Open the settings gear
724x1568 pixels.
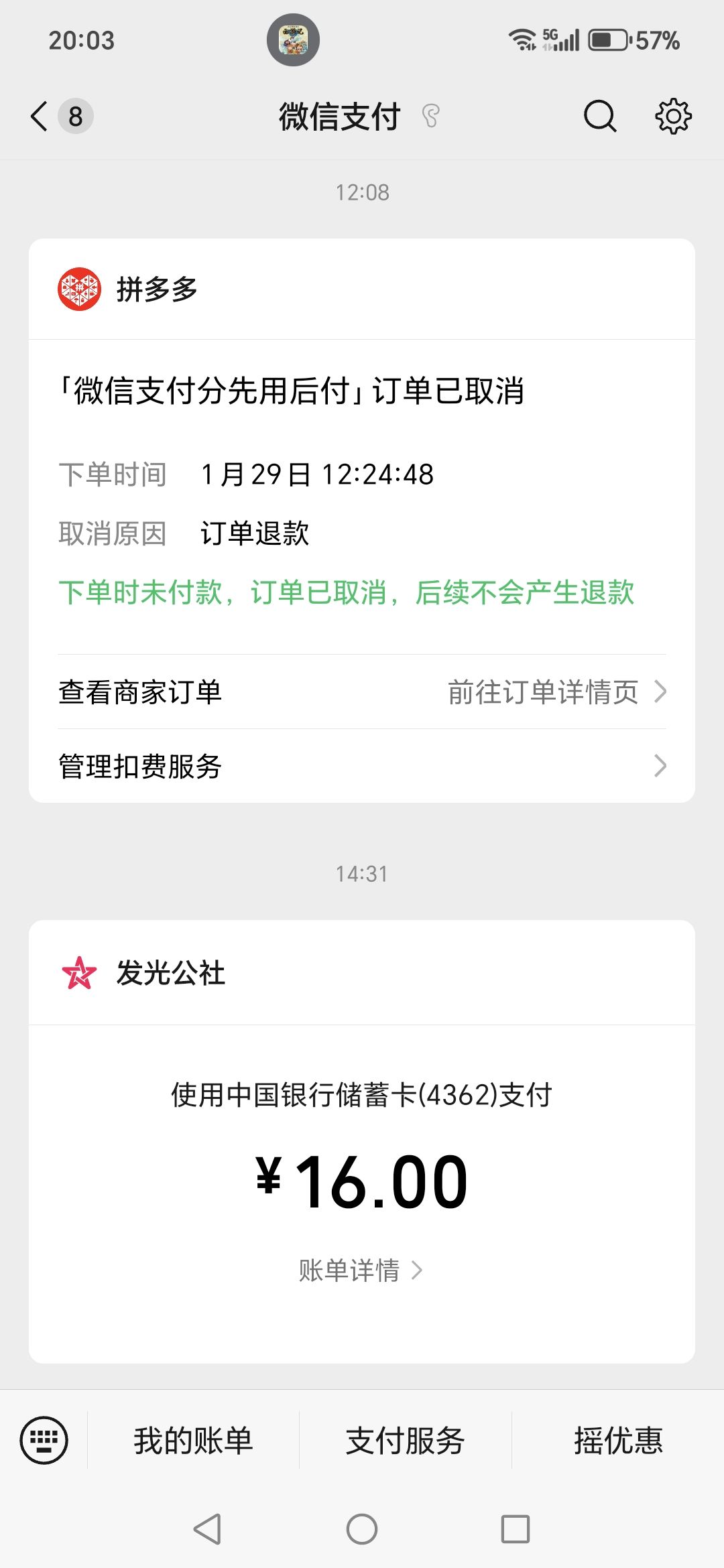tap(673, 117)
